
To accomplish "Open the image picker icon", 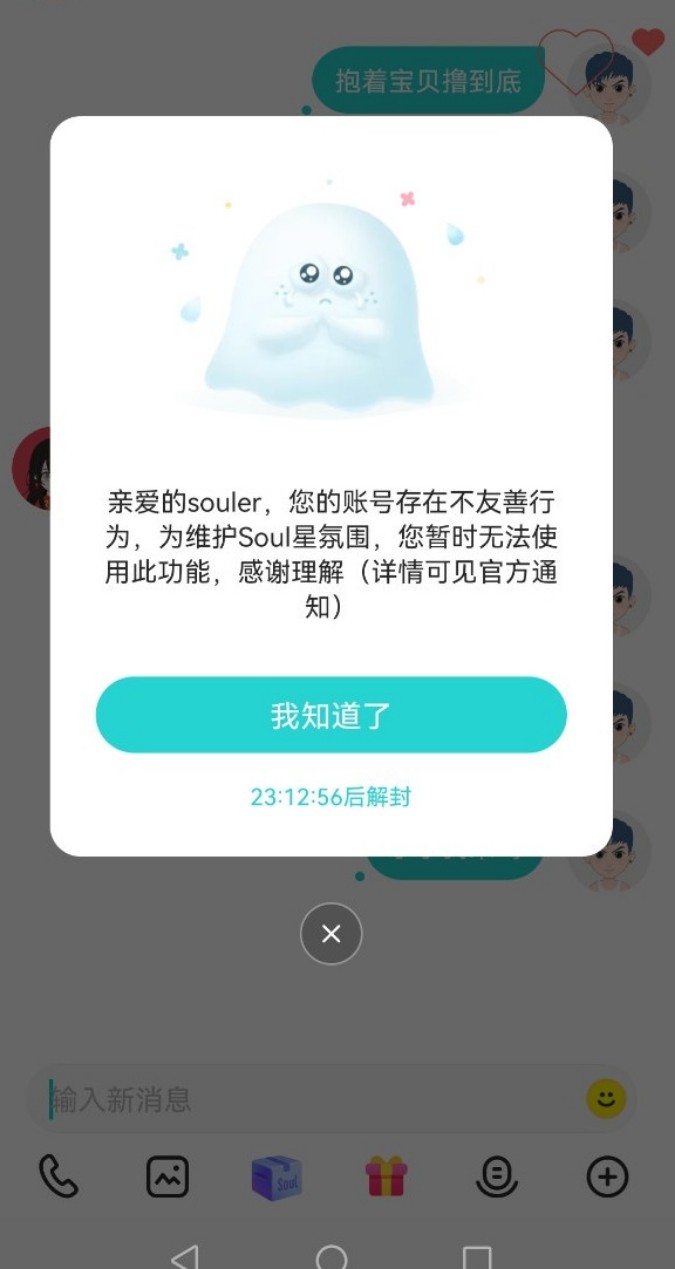I will [167, 1176].
